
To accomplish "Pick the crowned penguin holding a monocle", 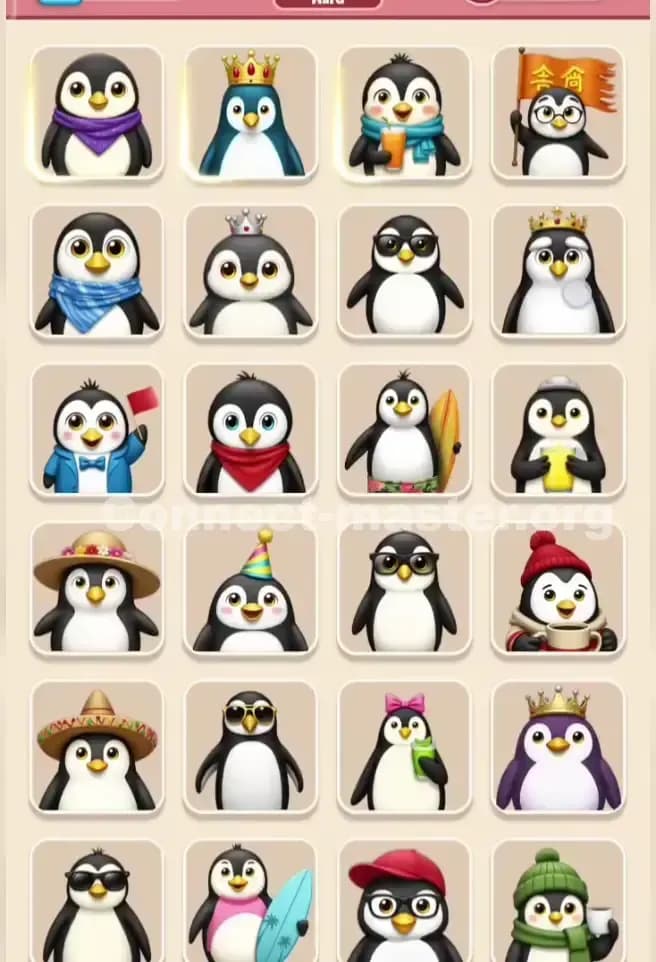I will [x=558, y=272].
